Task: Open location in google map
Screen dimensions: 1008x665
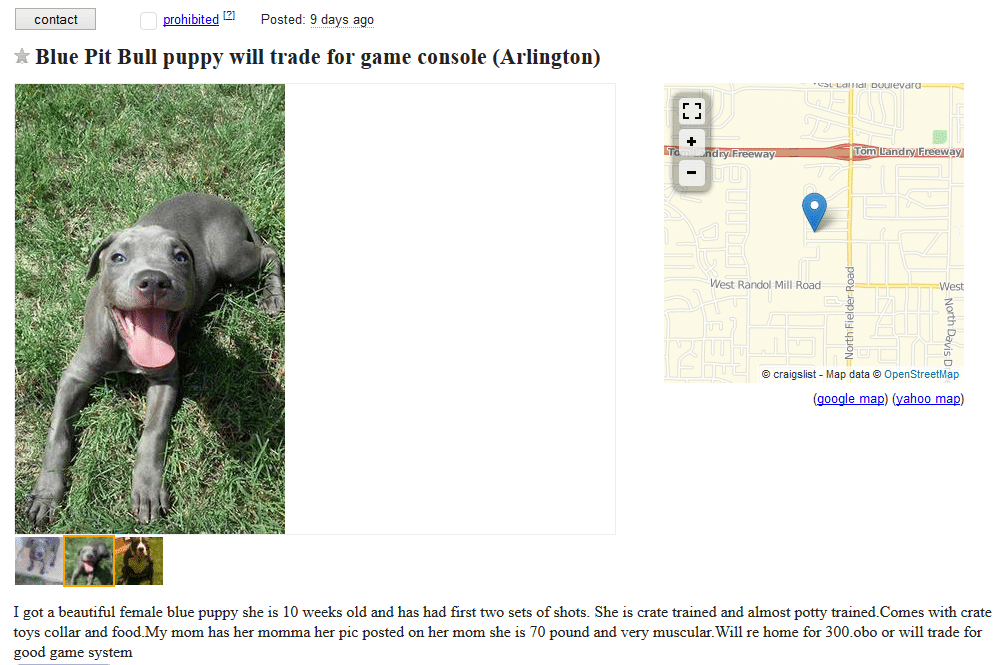Action: [850, 399]
